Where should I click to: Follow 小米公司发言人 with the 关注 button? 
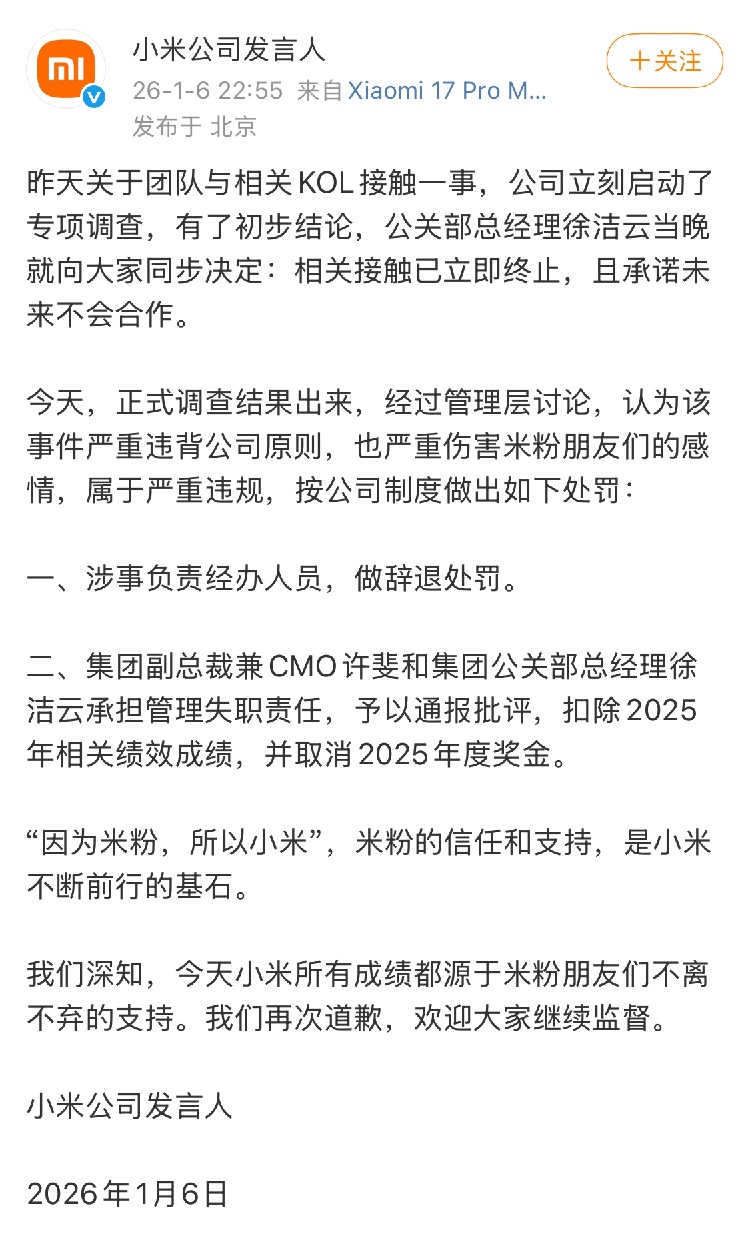pos(664,61)
